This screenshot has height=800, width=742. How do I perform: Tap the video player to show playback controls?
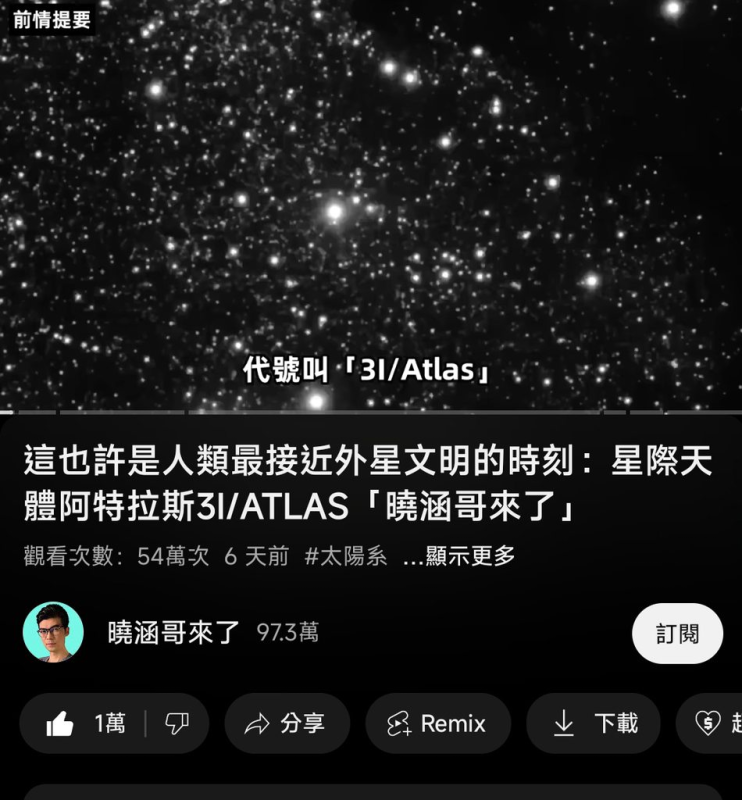click(x=371, y=200)
